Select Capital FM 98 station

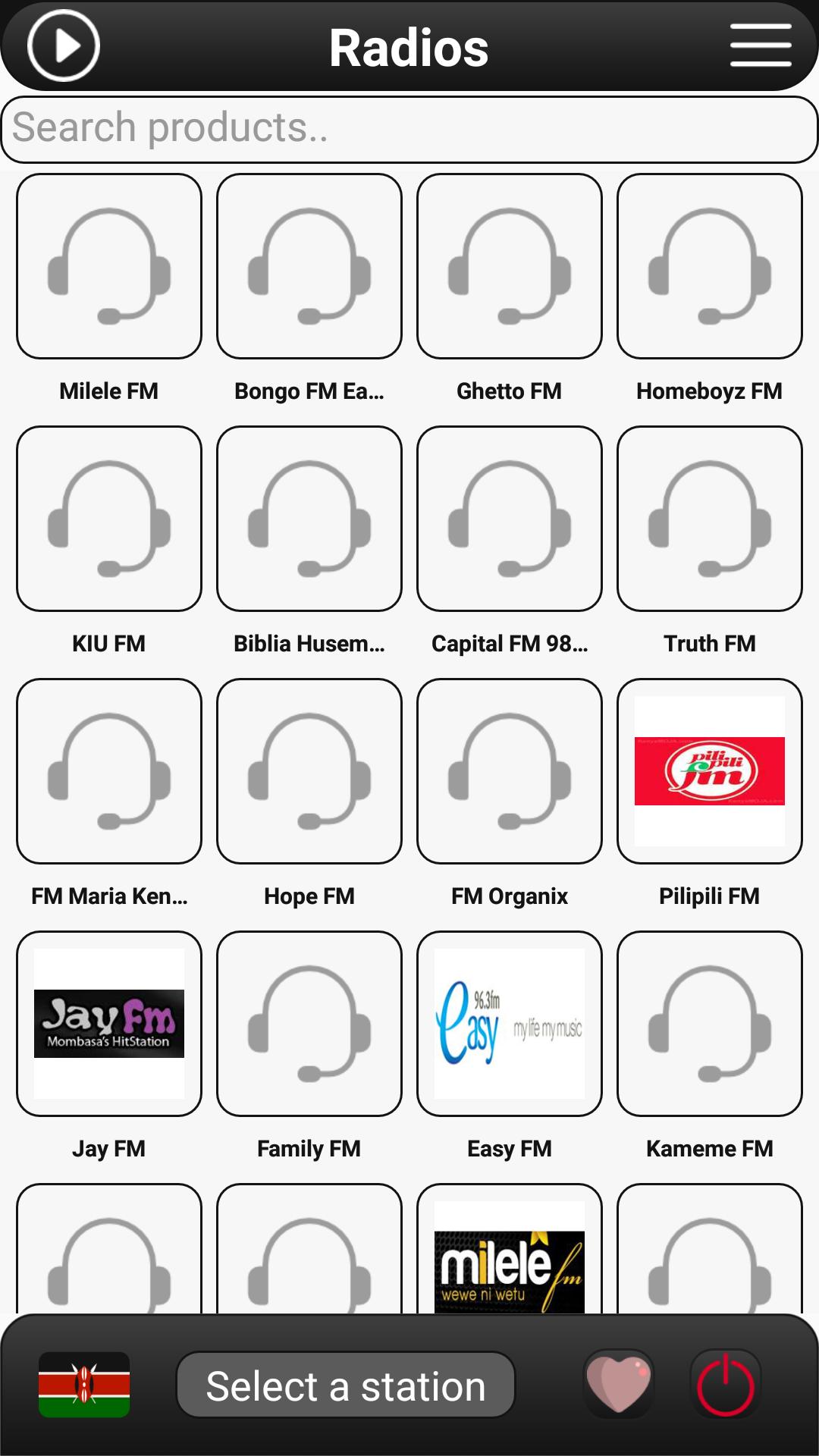(510, 519)
